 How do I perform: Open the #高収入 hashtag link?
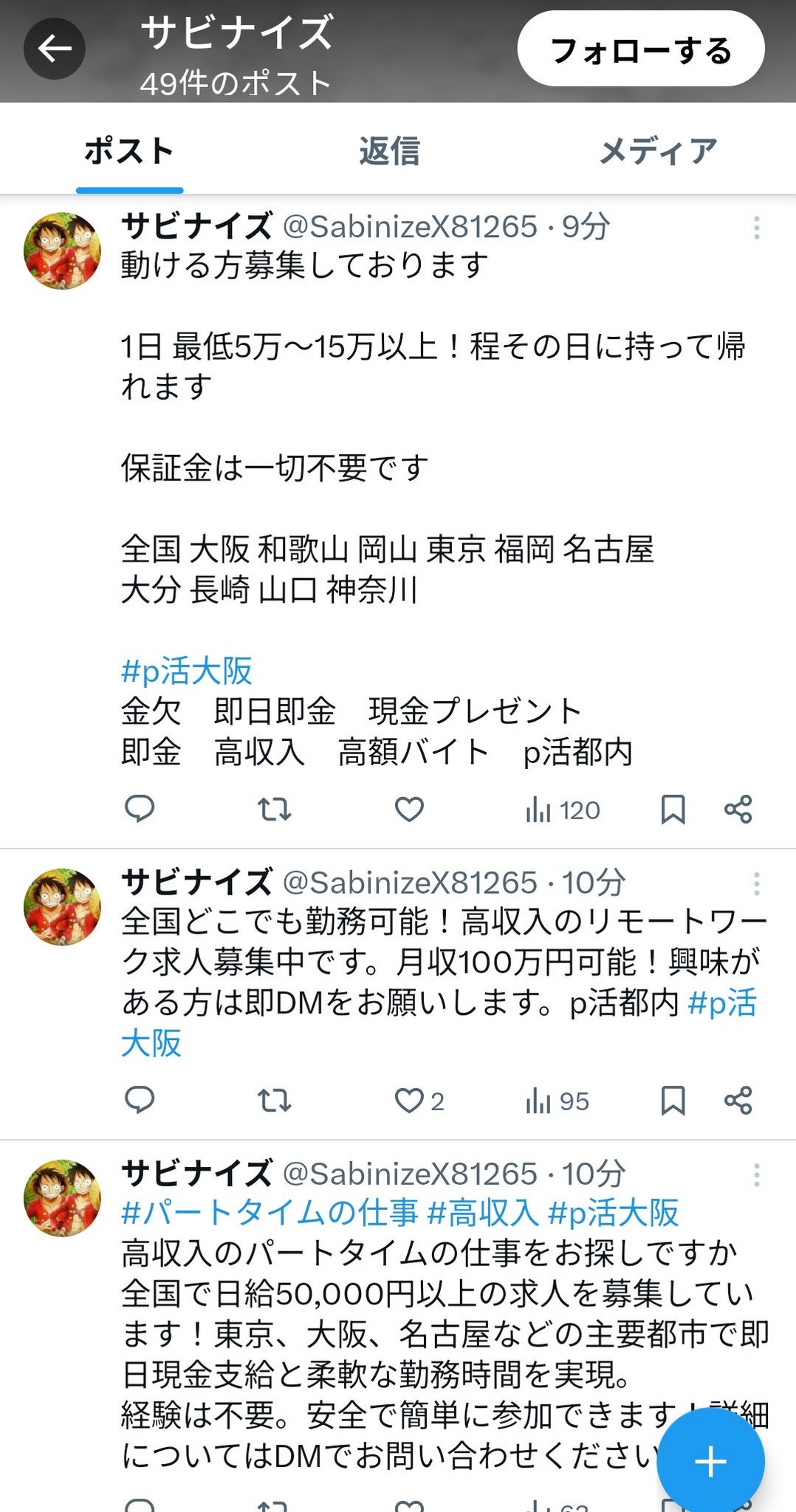(x=483, y=1213)
